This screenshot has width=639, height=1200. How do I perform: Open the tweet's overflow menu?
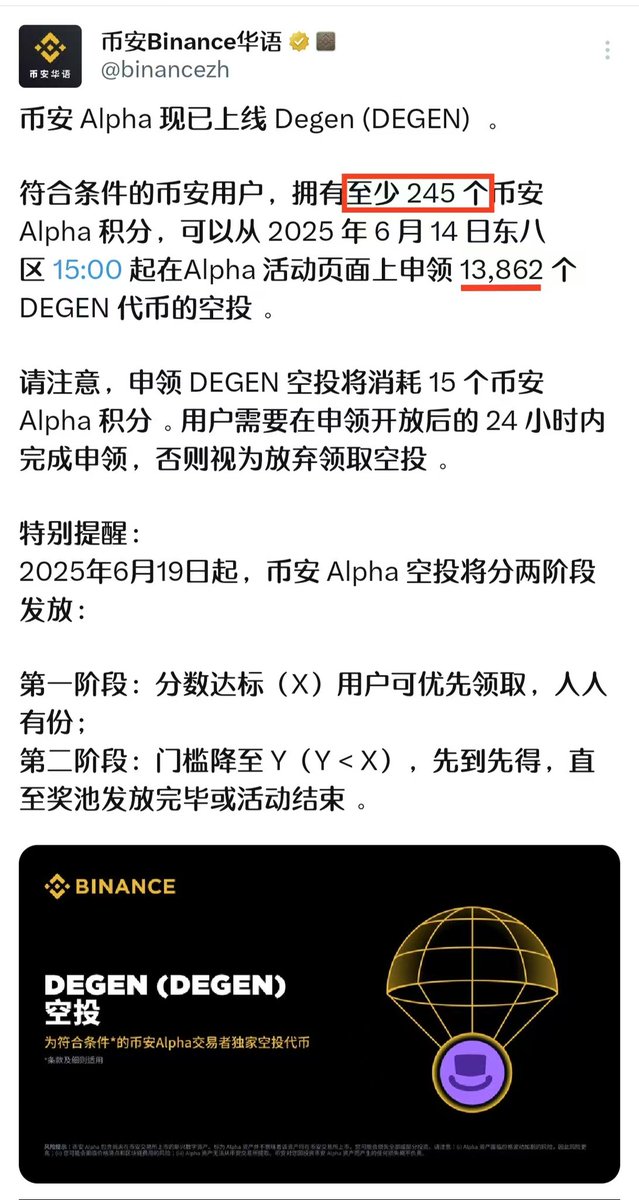[x=608, y=50]
